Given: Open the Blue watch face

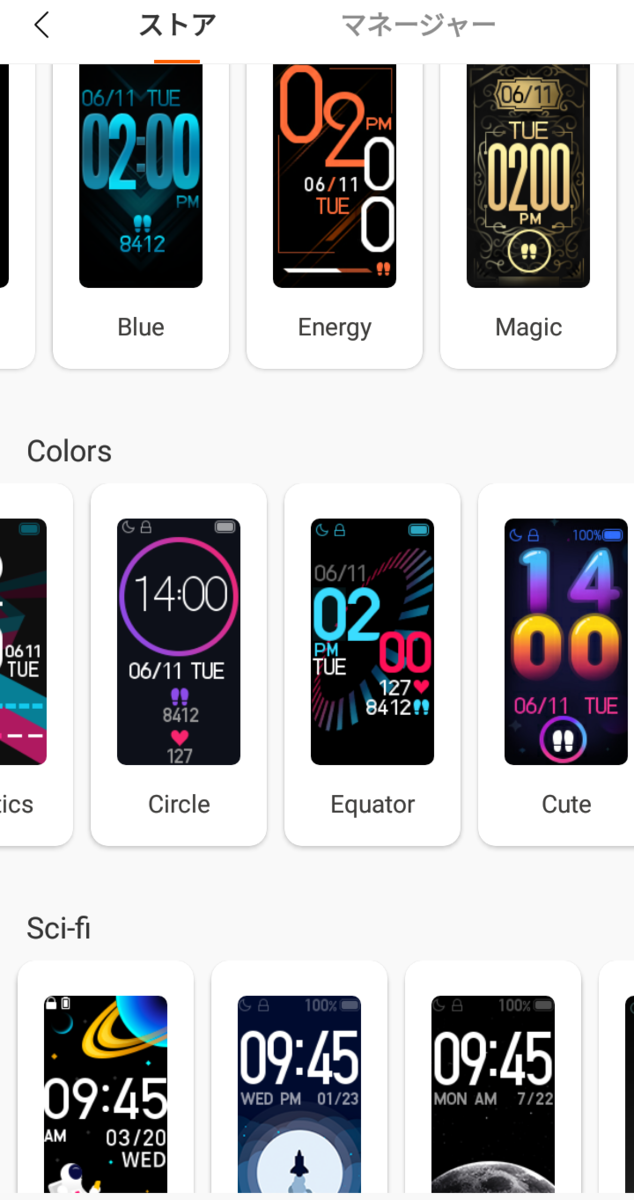Looking at the screenshot, I should tap(141, 215).
